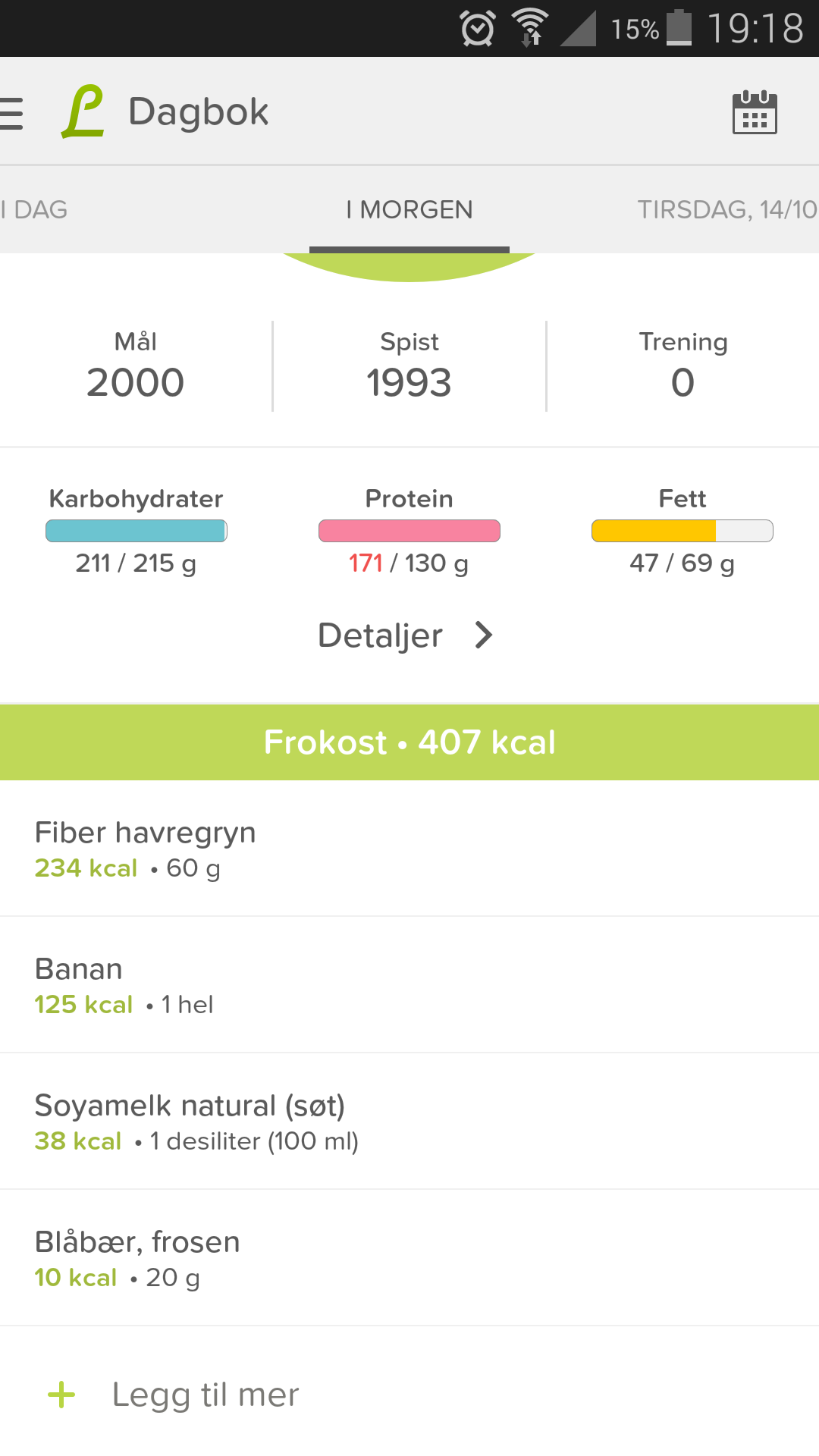Viewport: 819px width, 1456px height.
Task: Open the Fiber havregryn entry
Action: (x=409, y=849)
